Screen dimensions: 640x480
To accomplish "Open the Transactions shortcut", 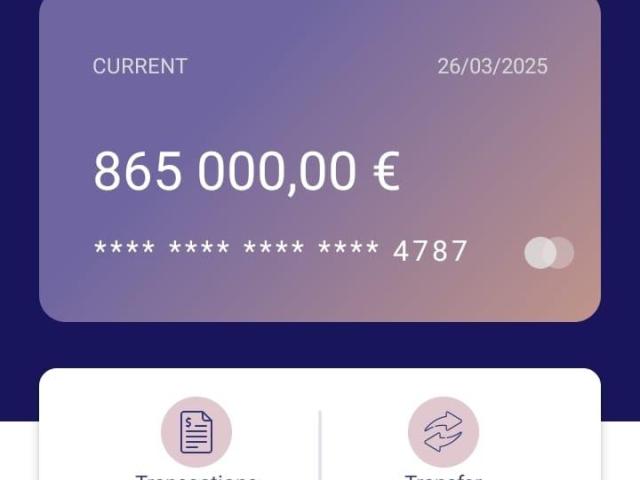I will [x=196, y=433].
